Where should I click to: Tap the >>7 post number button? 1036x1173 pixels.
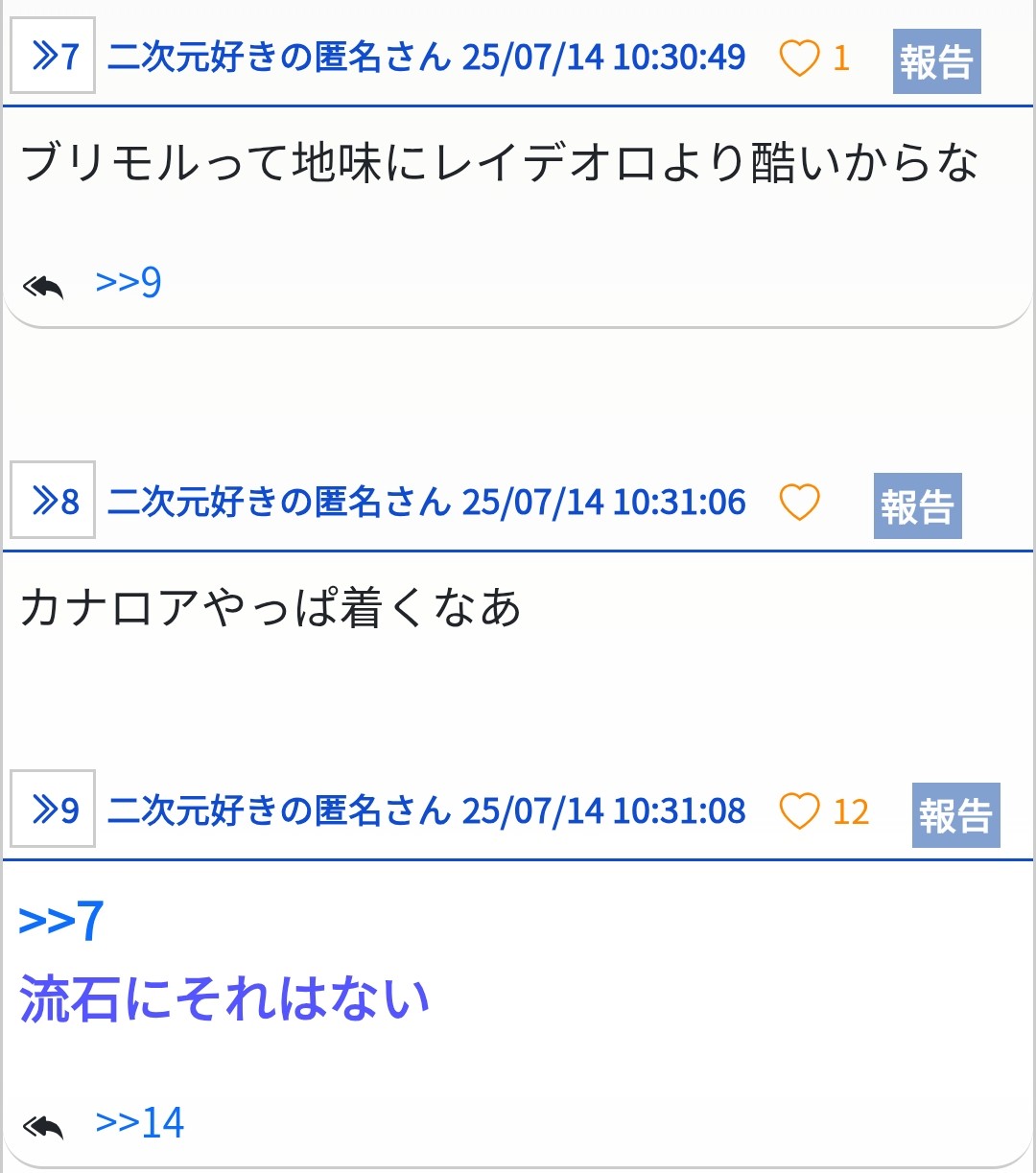[x=53, y=57]
